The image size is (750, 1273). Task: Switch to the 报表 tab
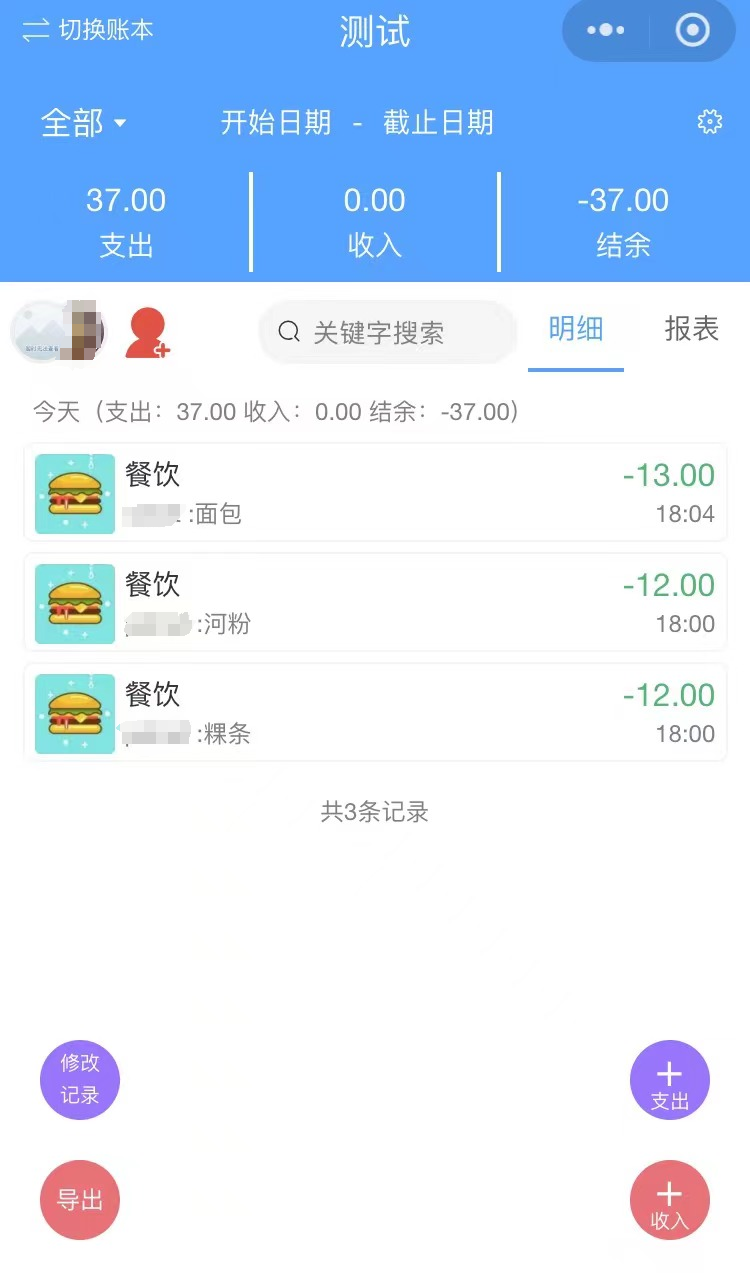[691, 330]
